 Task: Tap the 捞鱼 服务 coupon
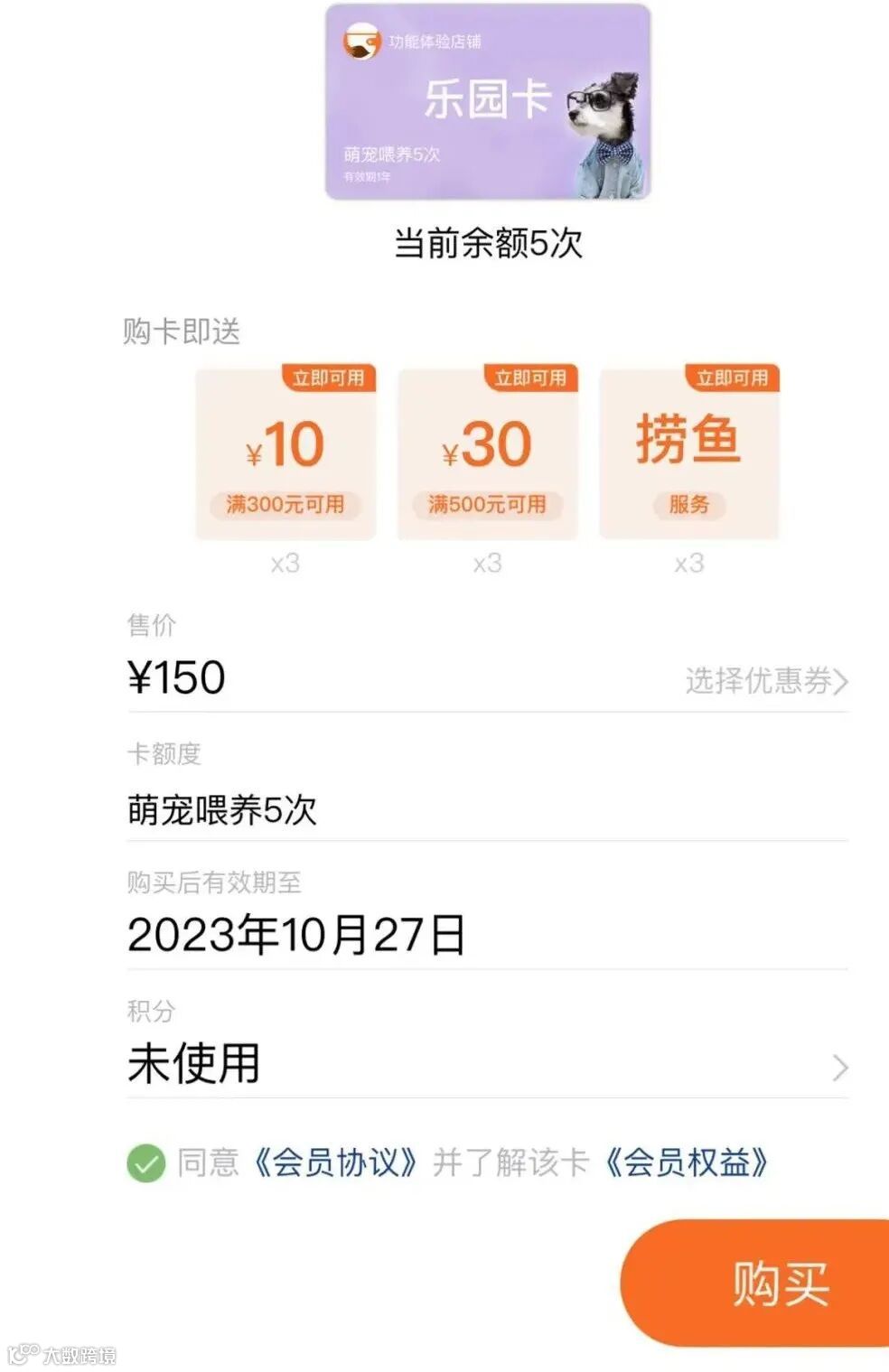pos(689,453)
